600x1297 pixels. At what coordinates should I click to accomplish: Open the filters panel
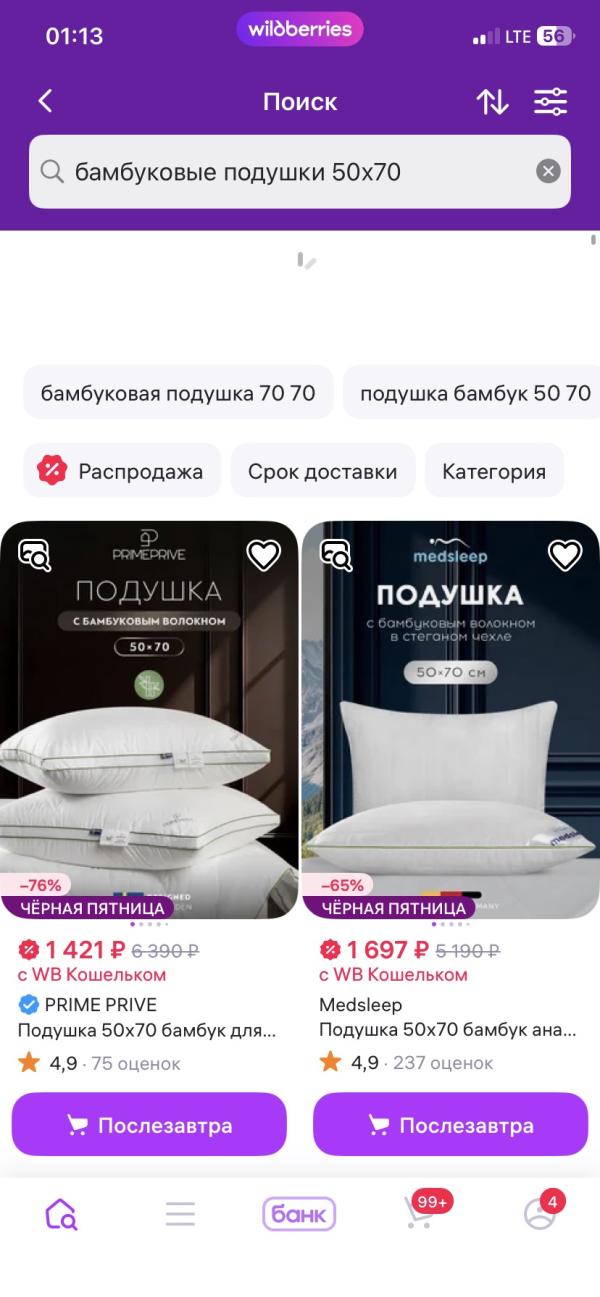(x=550, y=101)
